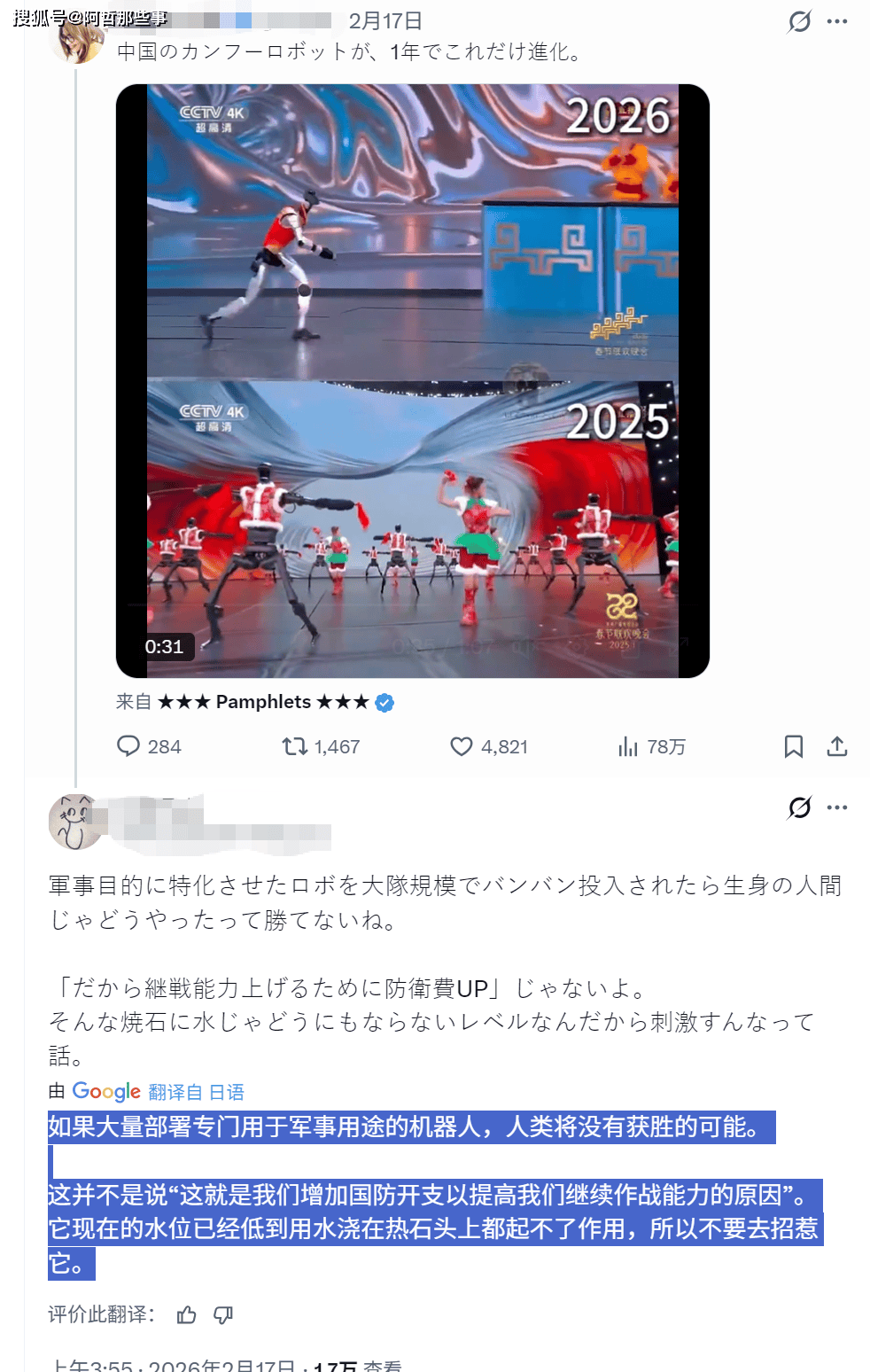870x1372 pixels.
Task: Rate the translation with thumbs up
Action: pos(186,1314)
